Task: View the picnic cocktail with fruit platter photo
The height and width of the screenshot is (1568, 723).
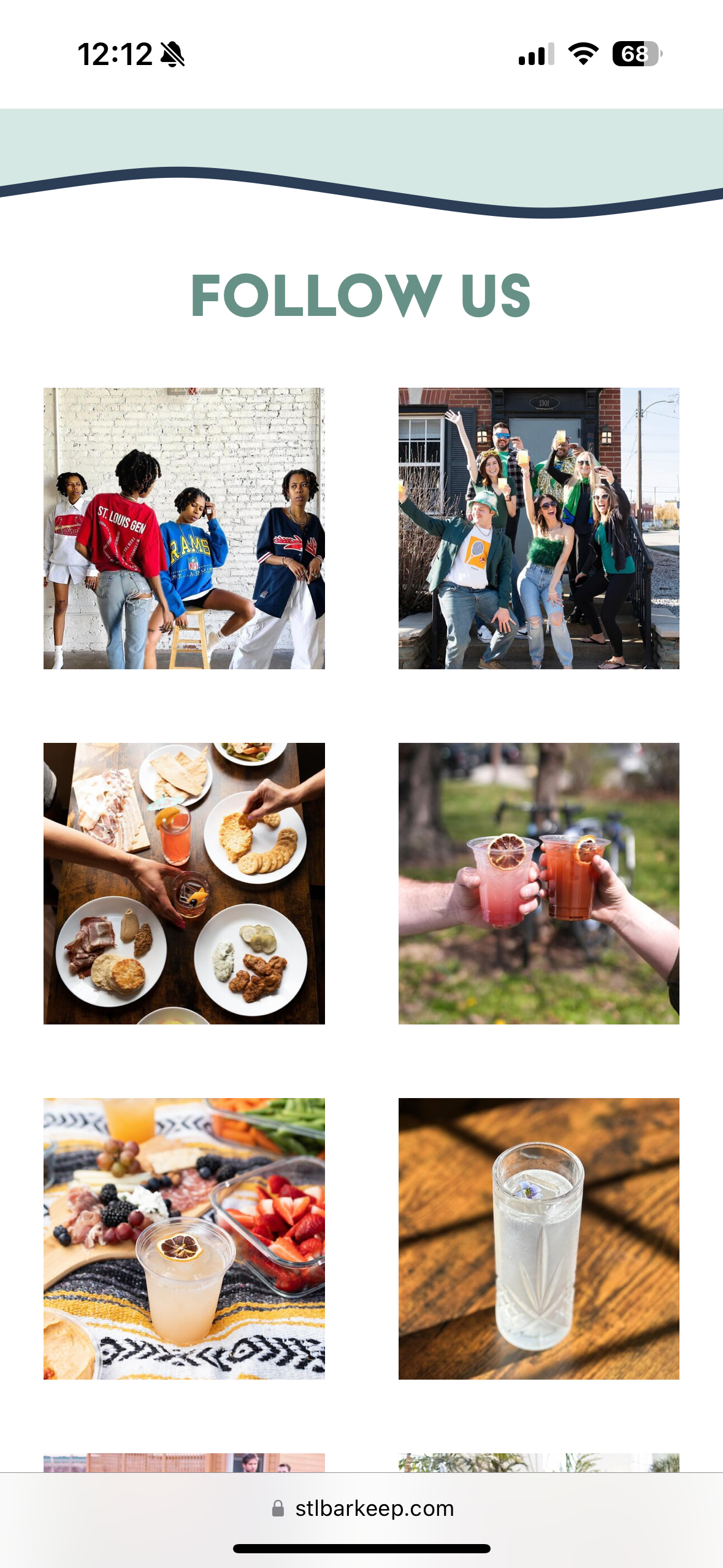Action: (x=184, y=1239)
